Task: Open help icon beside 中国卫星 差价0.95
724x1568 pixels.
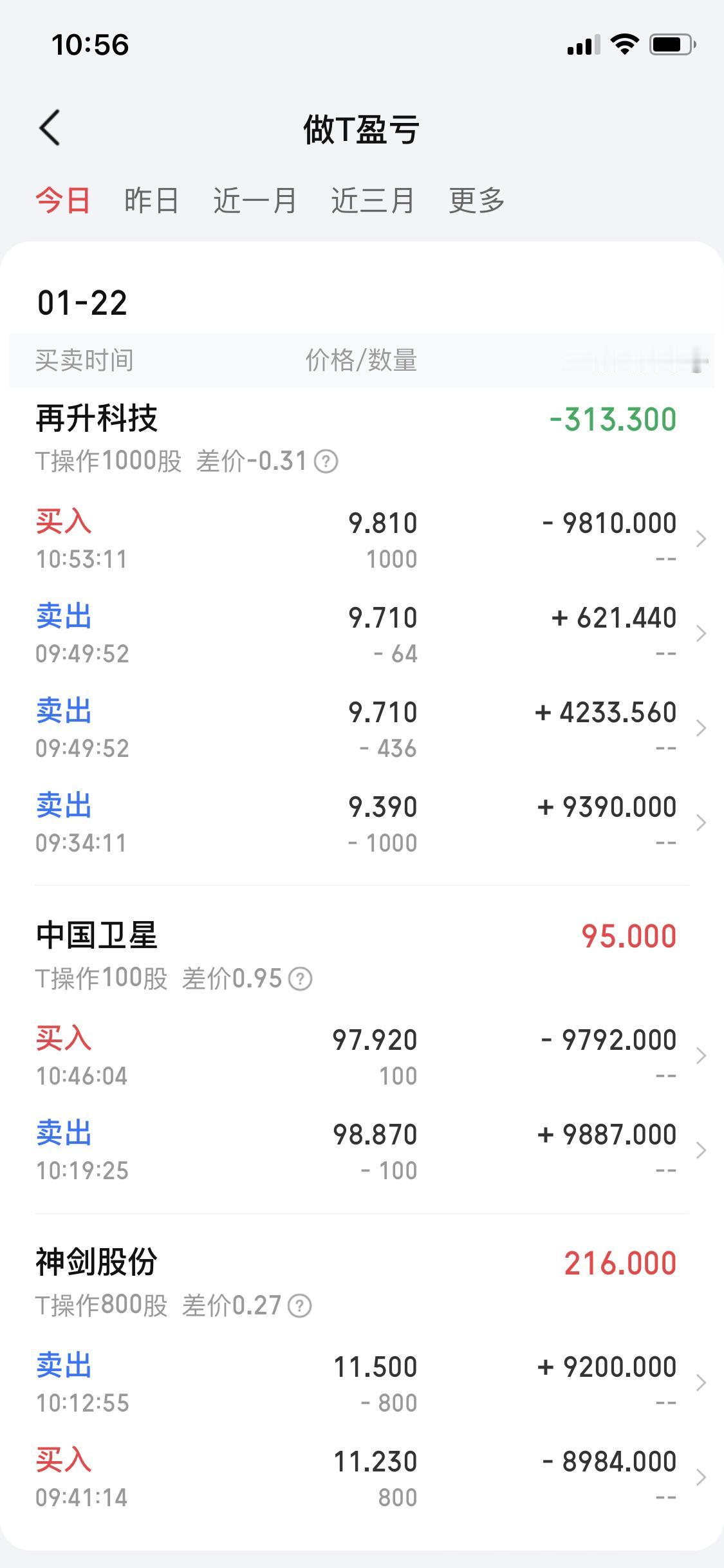Action: point(300,979)
